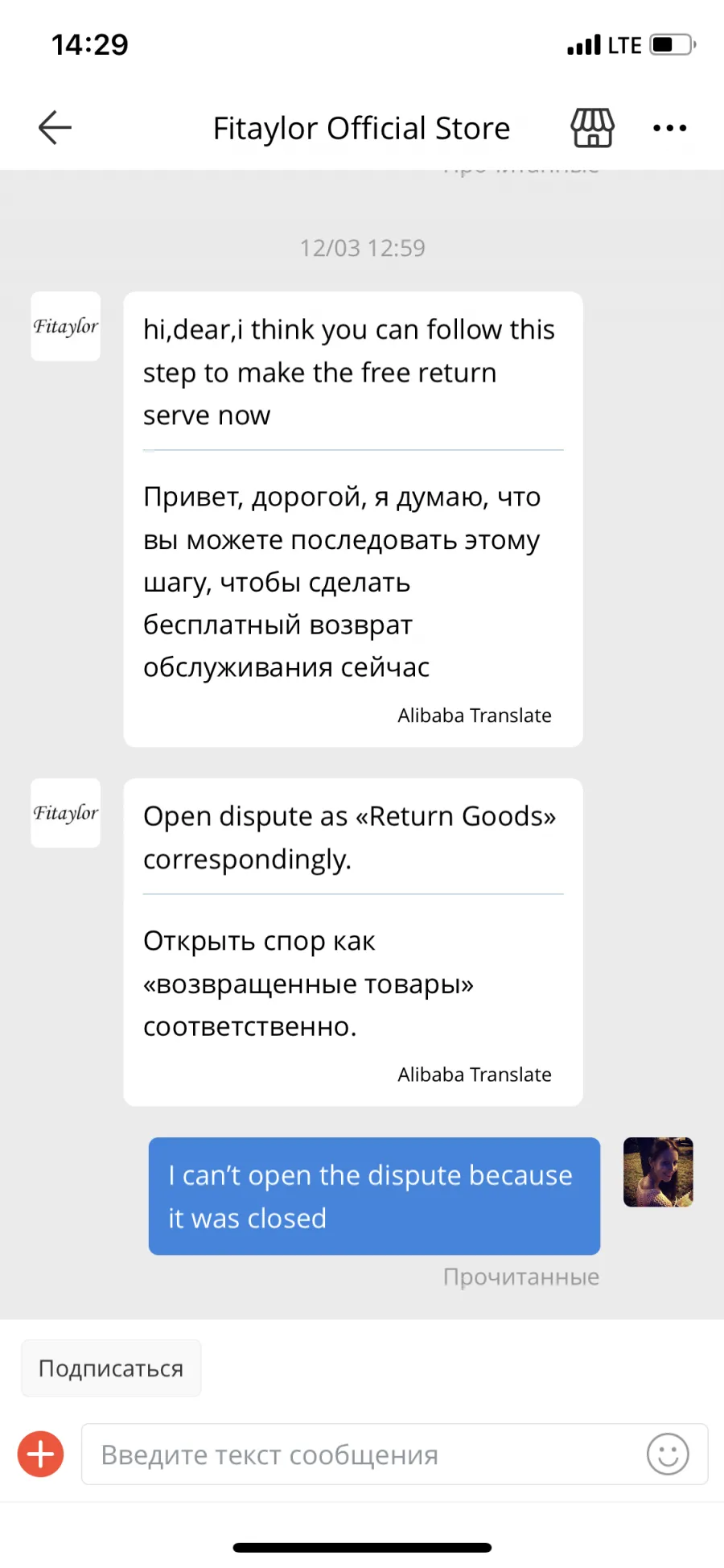Open the emoji smiley picker

click(668, 1454)
